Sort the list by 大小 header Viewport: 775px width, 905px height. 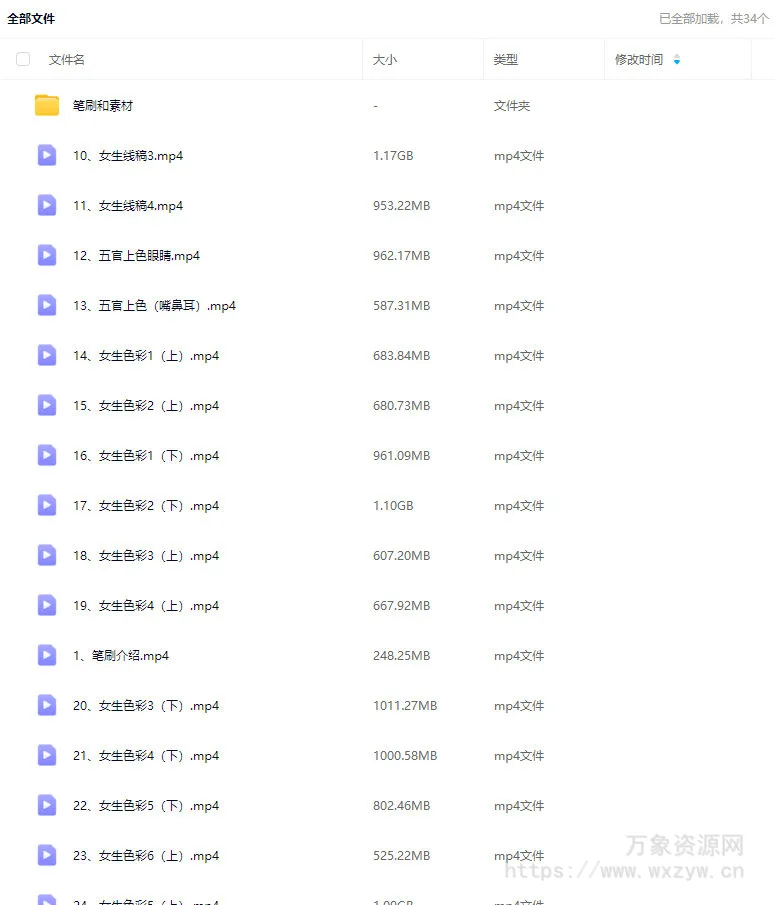click(x=385, y=60)
